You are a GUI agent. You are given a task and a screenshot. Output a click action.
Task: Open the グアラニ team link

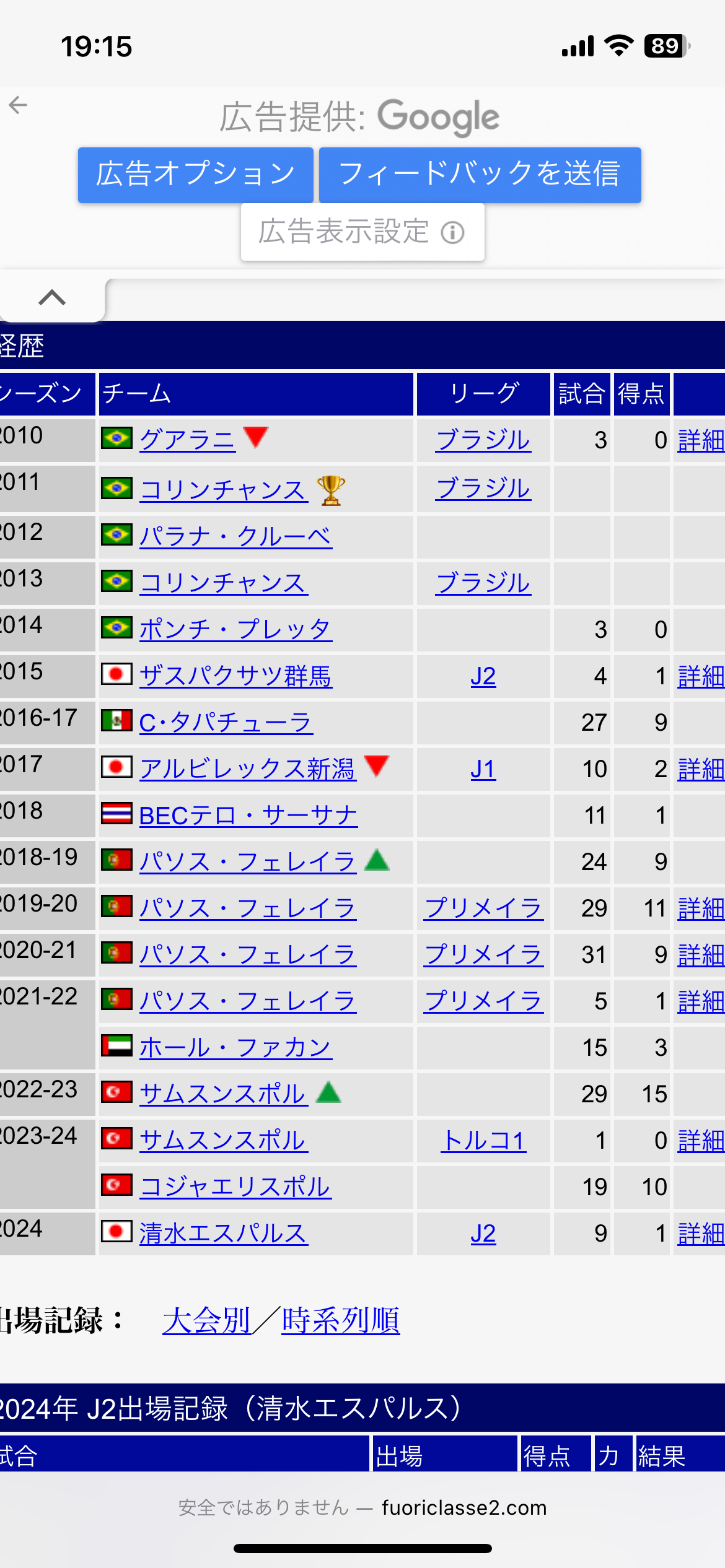(x=187, y=440)
